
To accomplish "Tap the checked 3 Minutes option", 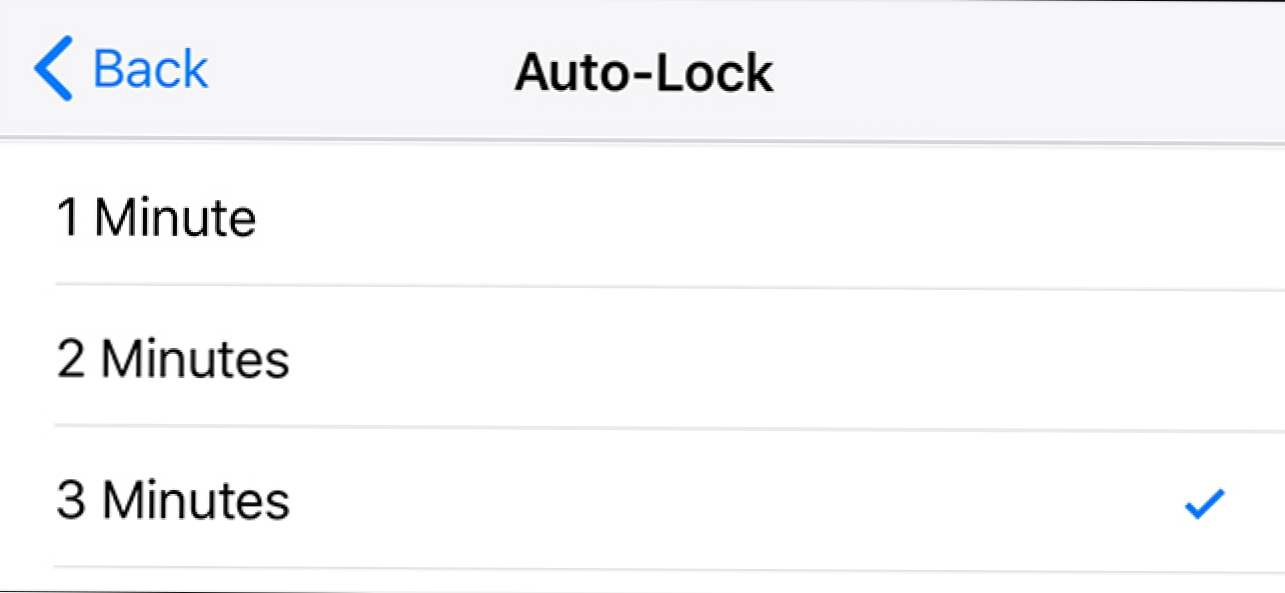I will click(x=173, y=500).
